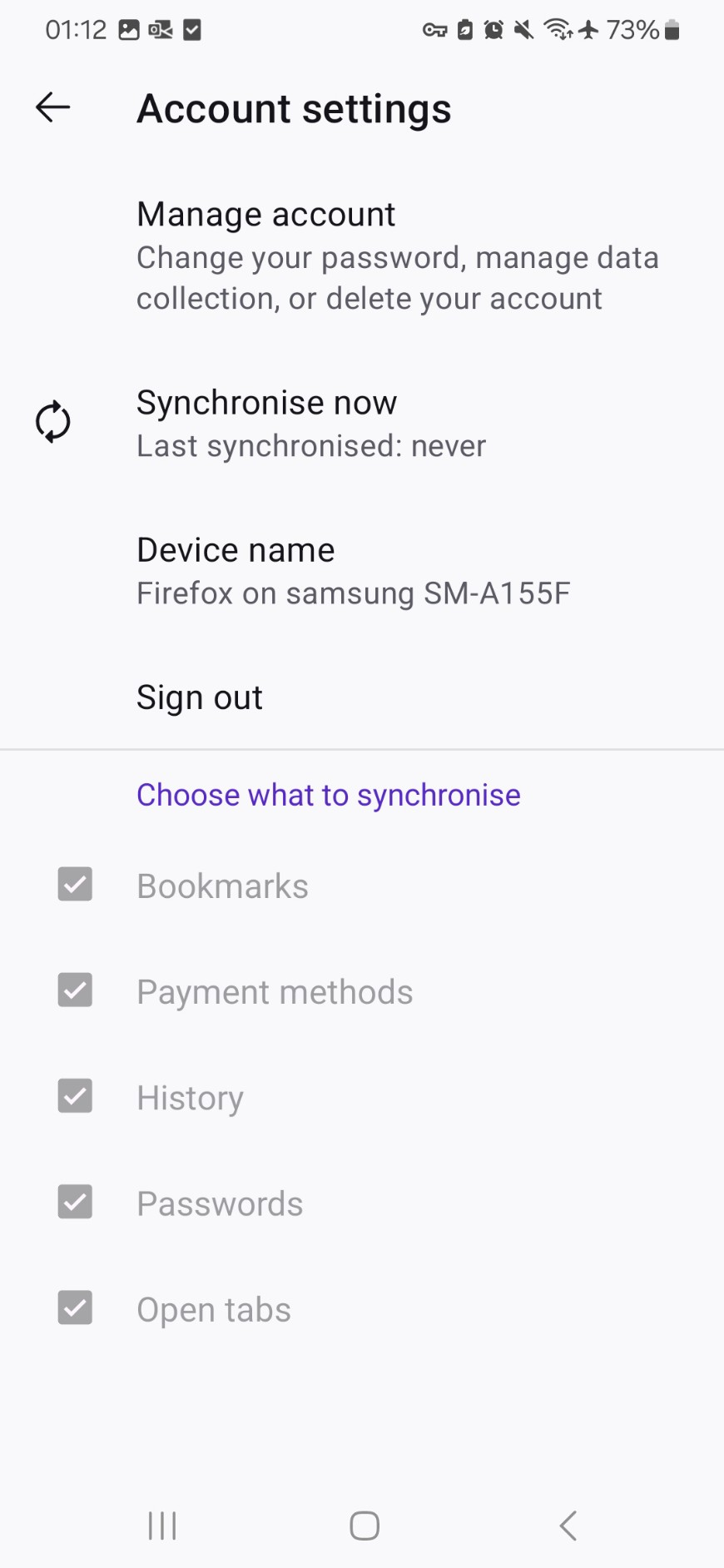This screenshot has width=724, height=1568.
Task: Toggle Passwords sync checkbox
Action: pos(75,1202)
